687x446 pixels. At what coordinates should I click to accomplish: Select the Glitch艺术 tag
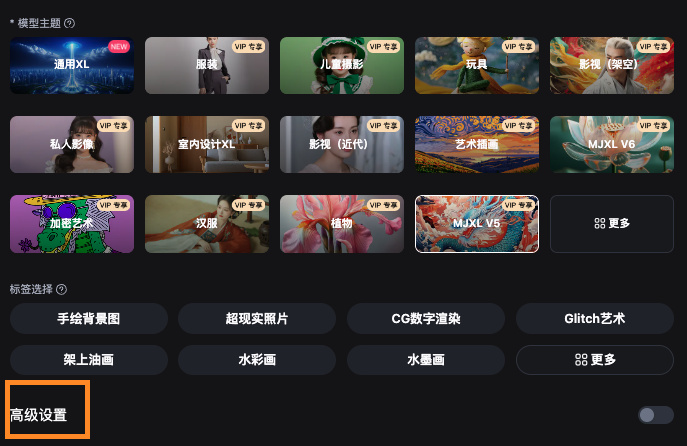[x=595, y=318]
